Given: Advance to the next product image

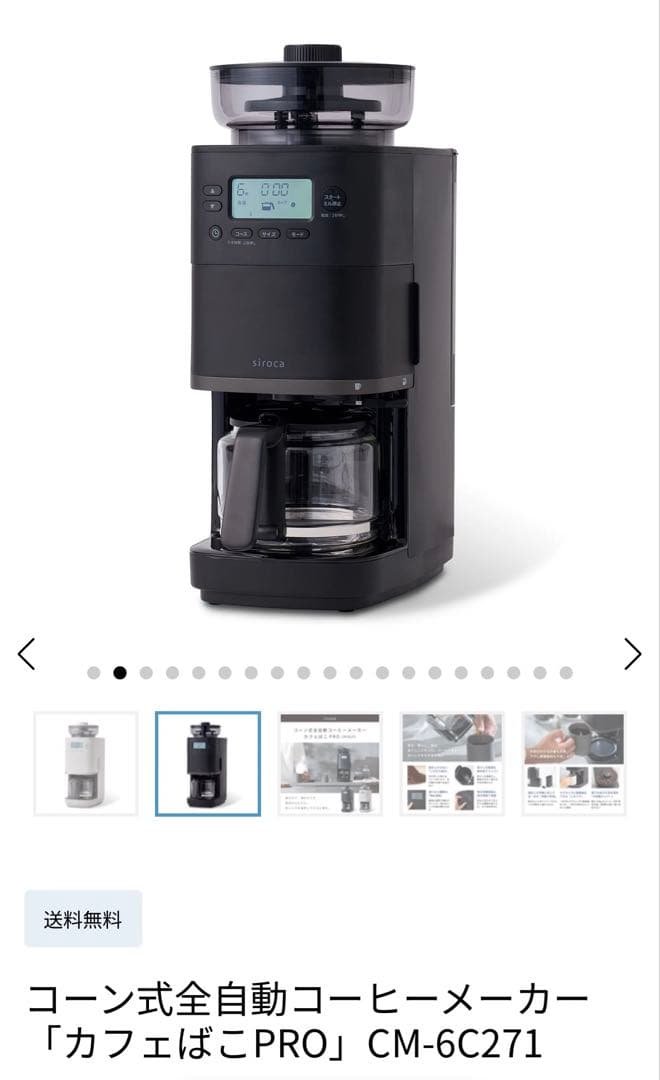Looking at the screenshot, I should coord(632,654).
